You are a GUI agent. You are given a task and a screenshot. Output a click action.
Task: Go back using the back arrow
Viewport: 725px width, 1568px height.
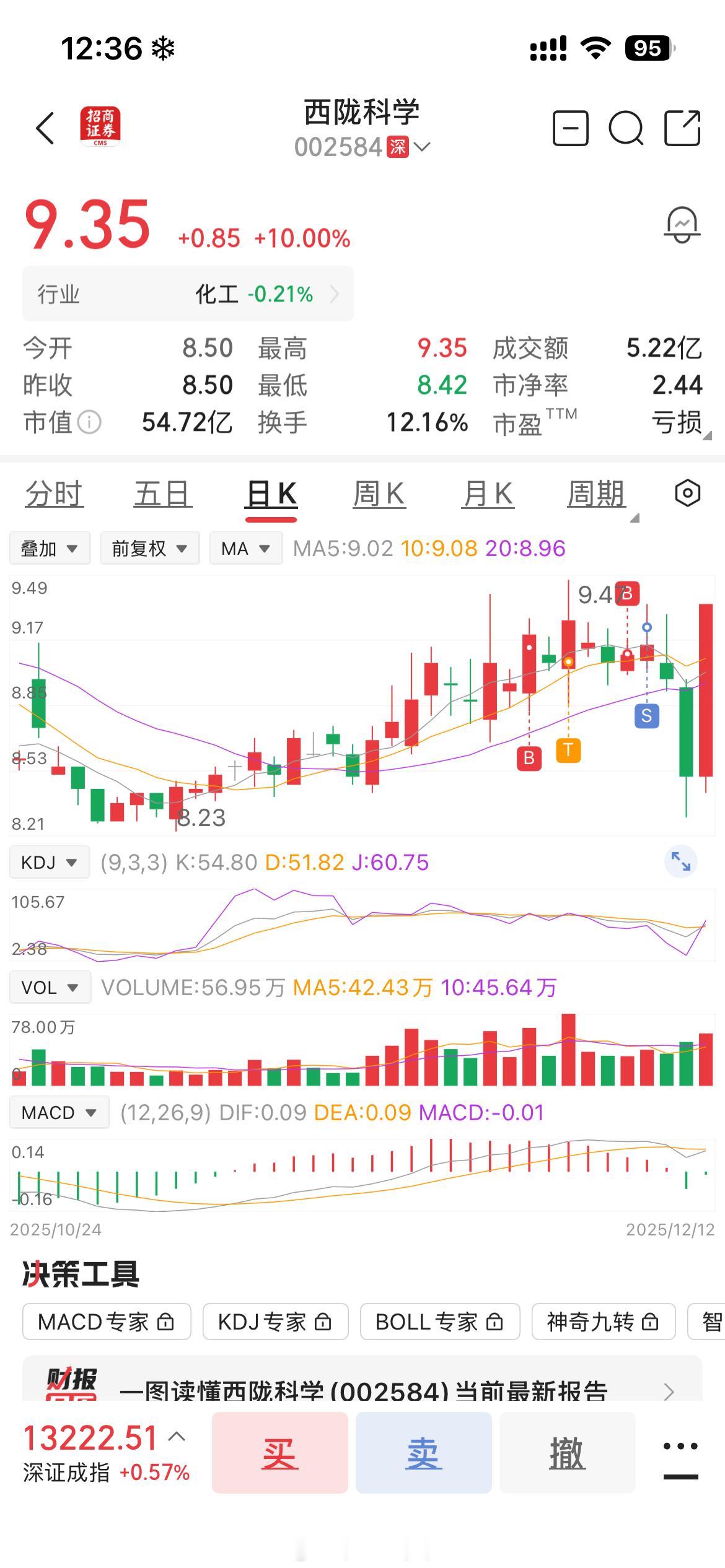pyautogui.click(x=43, y=128)
